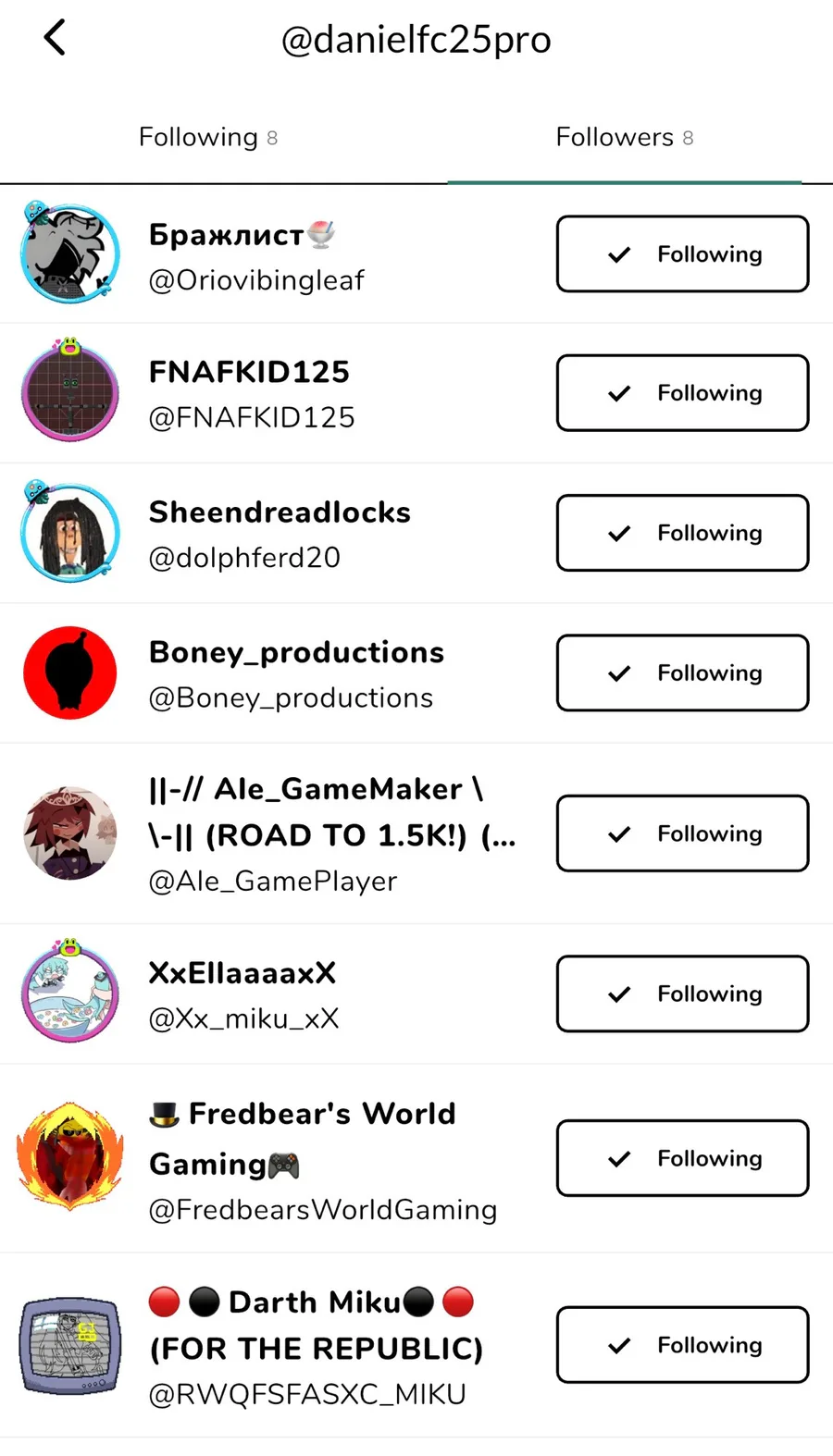Screen dimensions: 833x1456
Task: Tap Following button for Fredbear's World Gaming
Action: click(682, 1158)
